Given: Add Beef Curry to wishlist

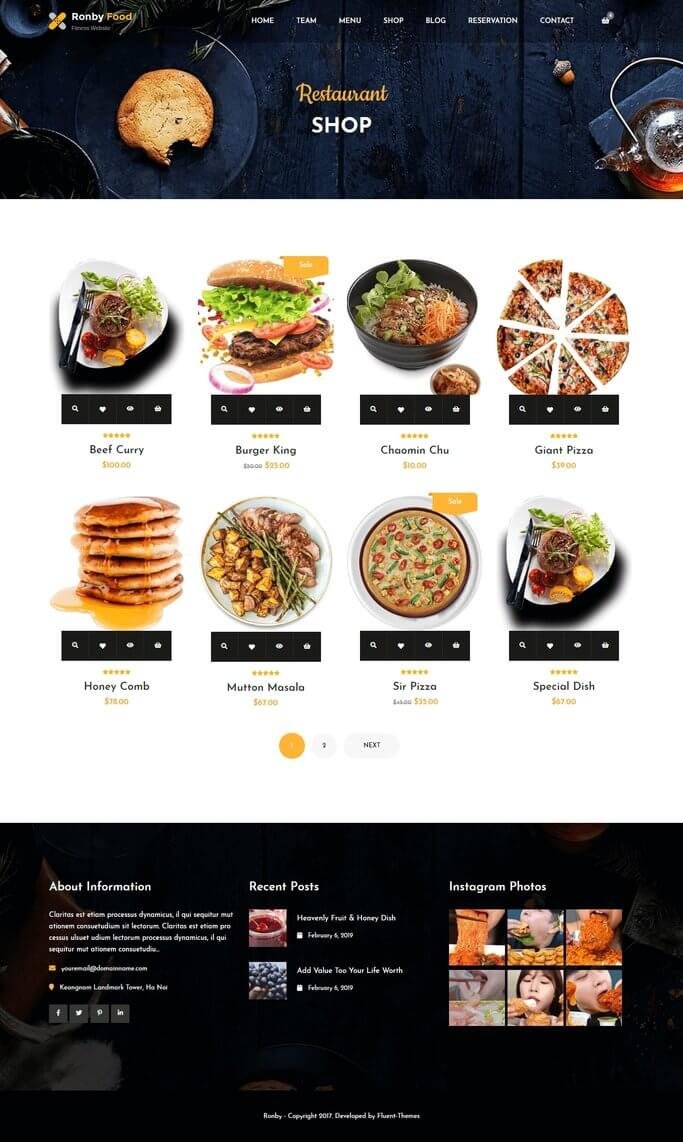Looking at the screenshot, I should pos(102,409).
